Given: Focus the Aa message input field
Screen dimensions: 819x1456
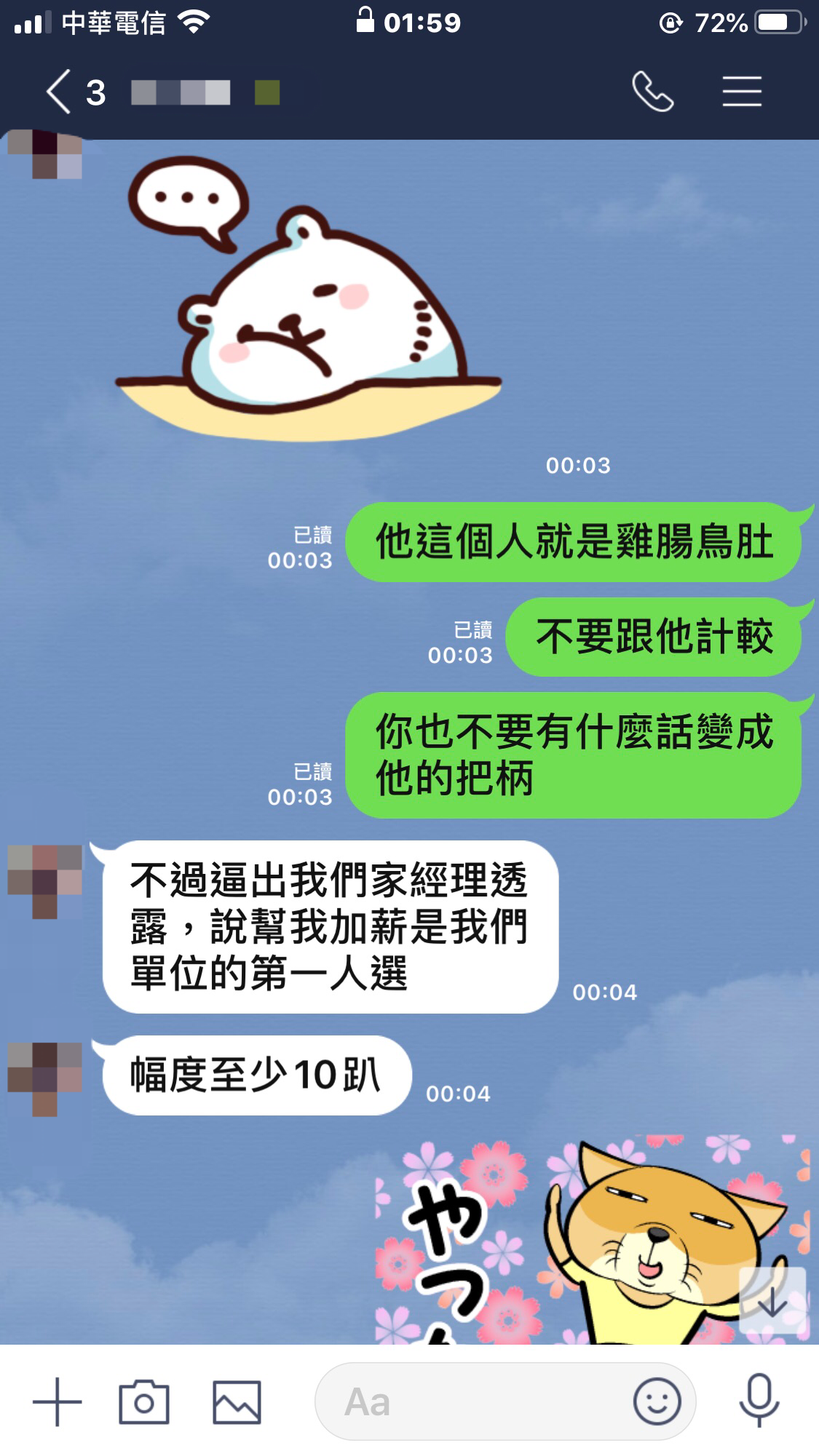Looking at the screenshot, I should pyautogui.click(x=473, y=1401).
